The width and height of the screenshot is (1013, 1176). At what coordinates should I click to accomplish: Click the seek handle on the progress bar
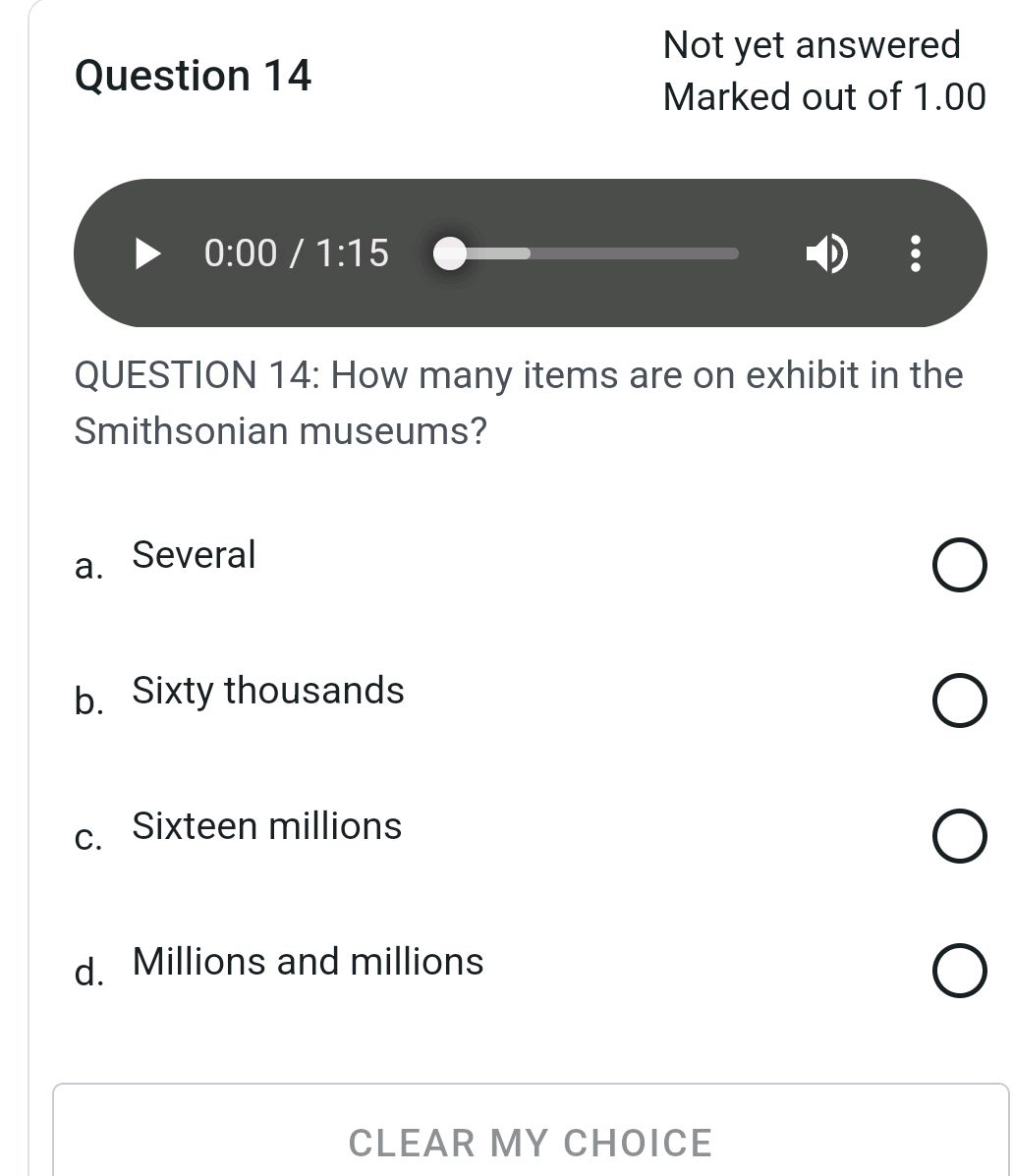(x=451, y=253)
